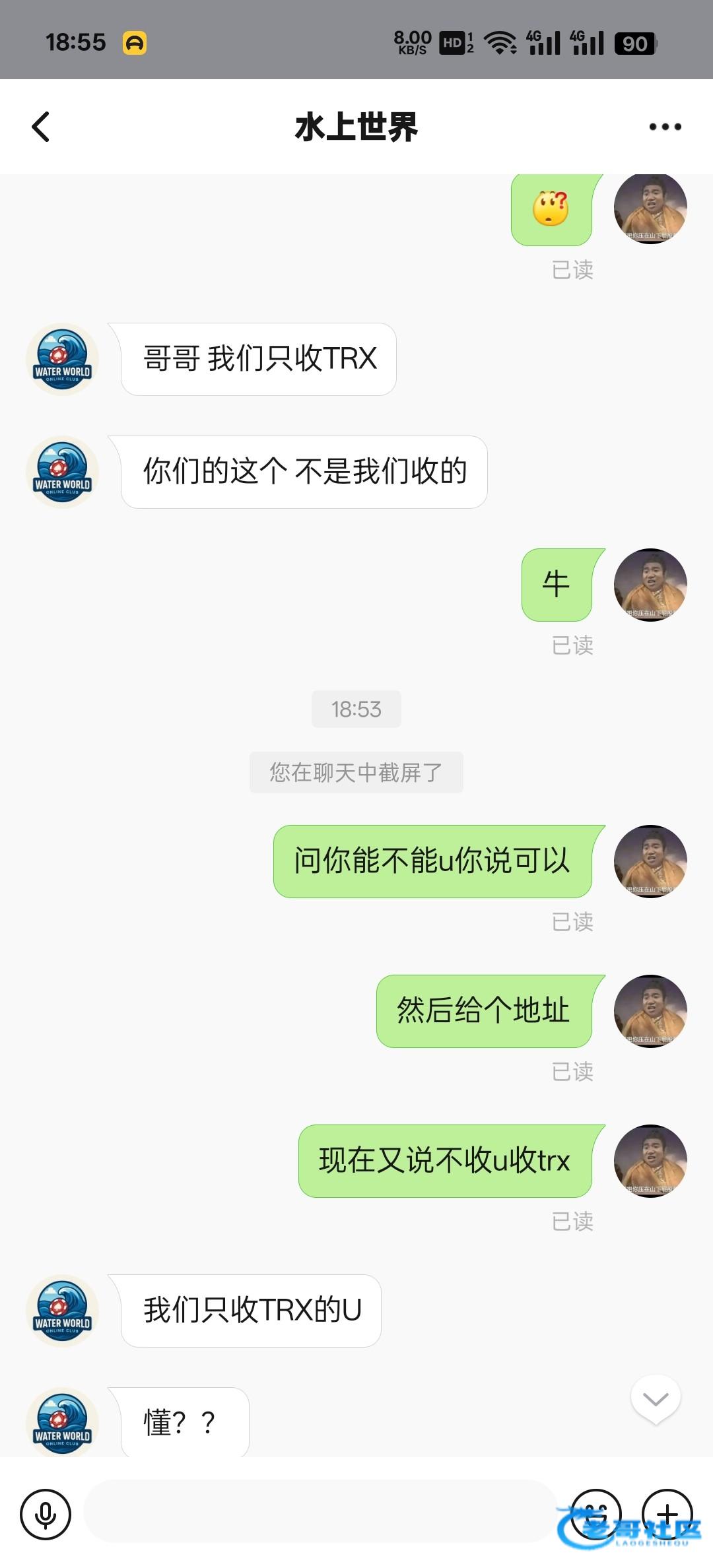
Task: Open the emoji sticker picker
Action: coord(595,1514)
